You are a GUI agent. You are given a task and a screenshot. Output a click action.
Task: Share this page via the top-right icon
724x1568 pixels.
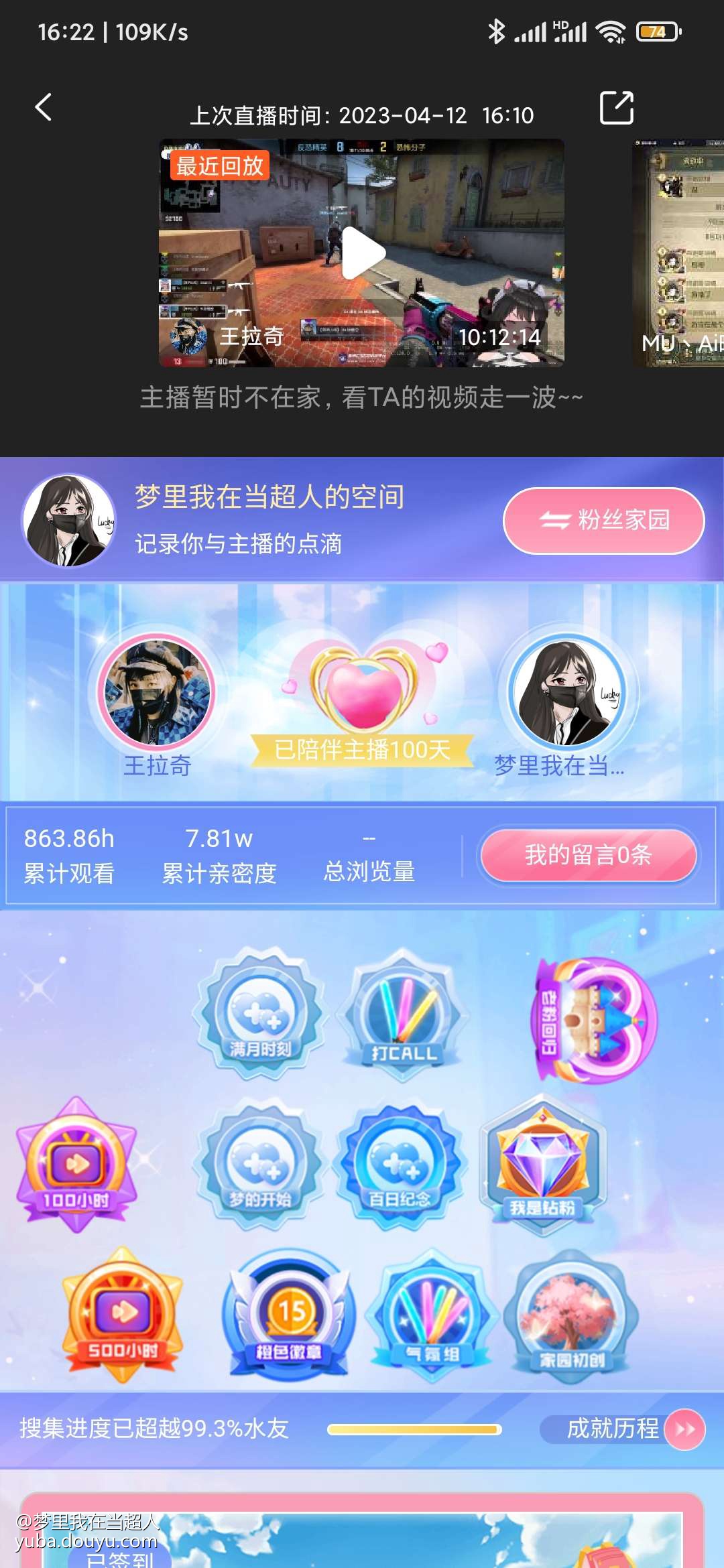click(616, 108)
